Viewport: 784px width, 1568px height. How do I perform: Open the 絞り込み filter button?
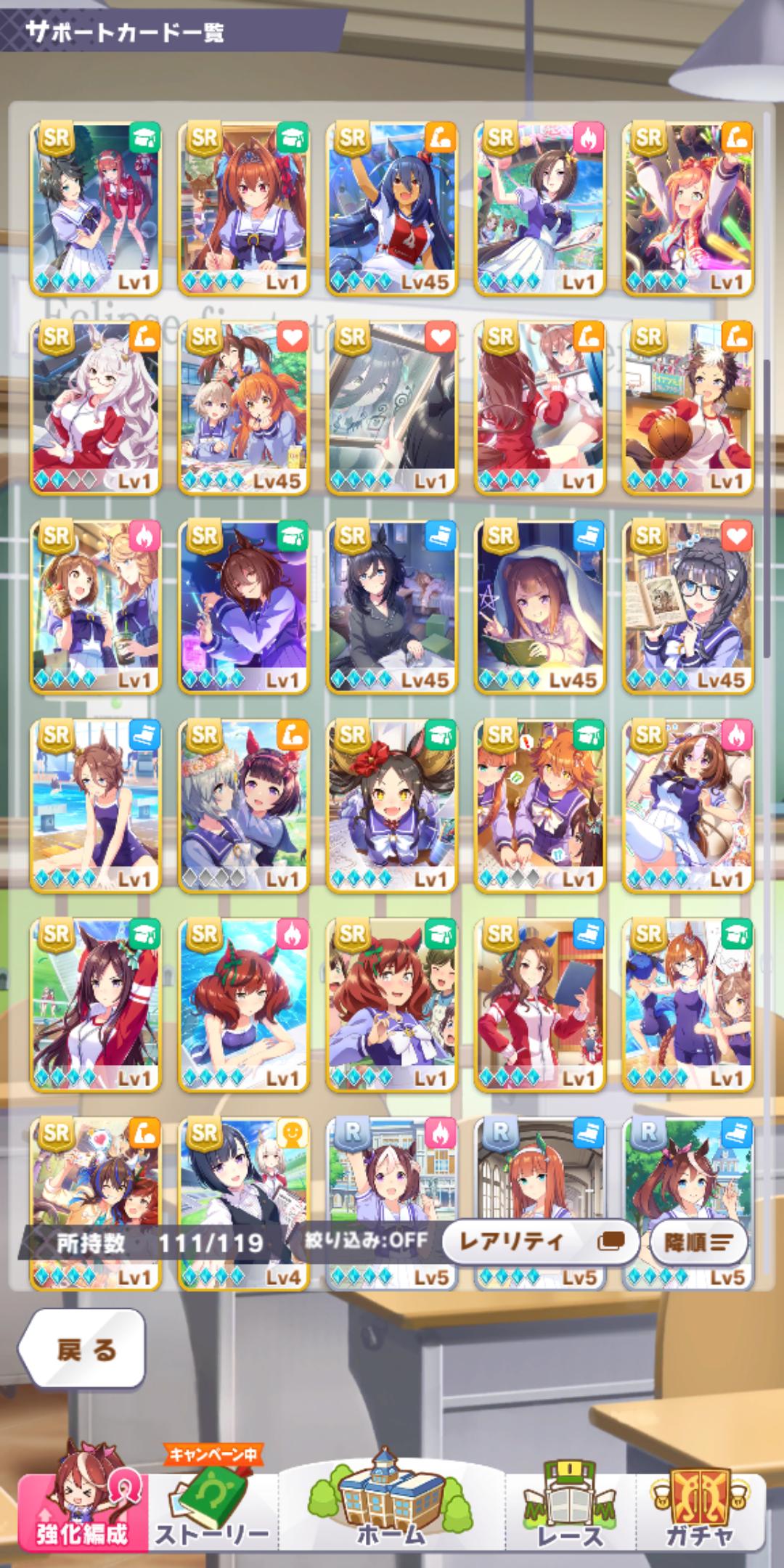click(366, 1240)
